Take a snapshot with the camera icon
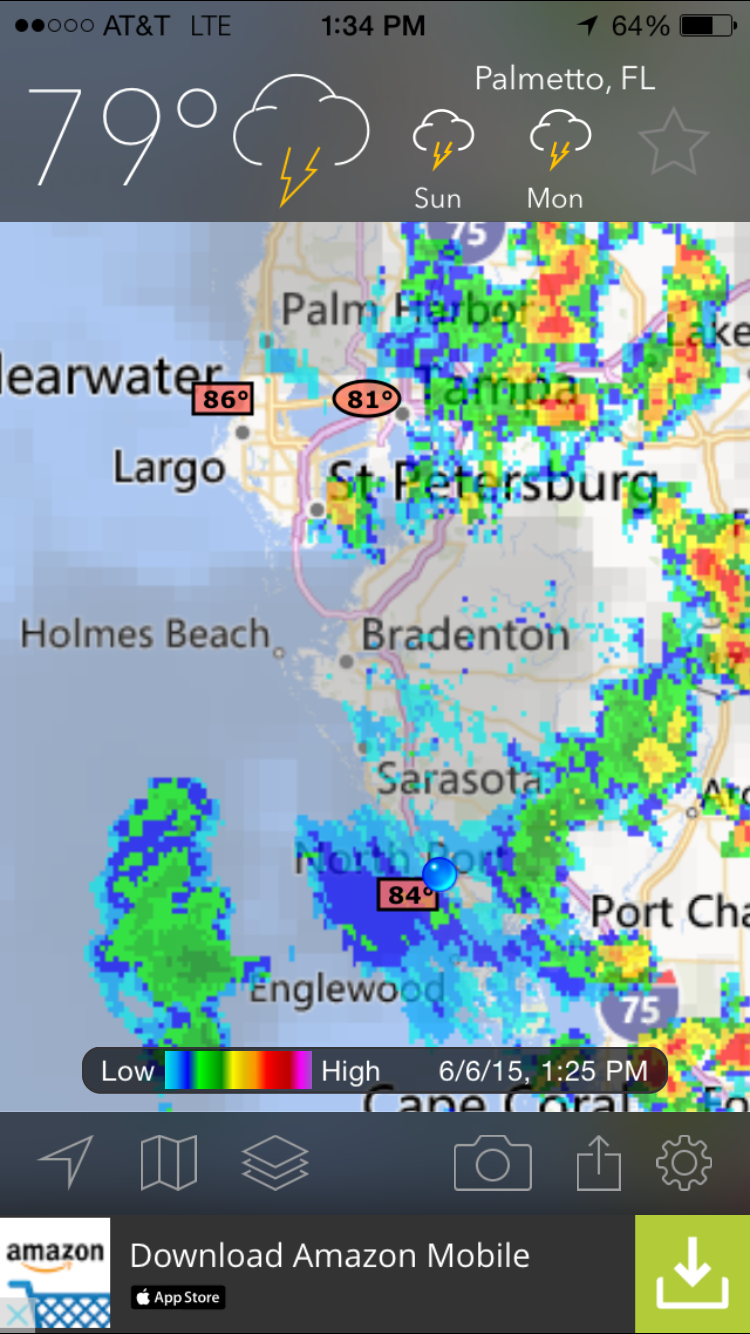 492,1163
